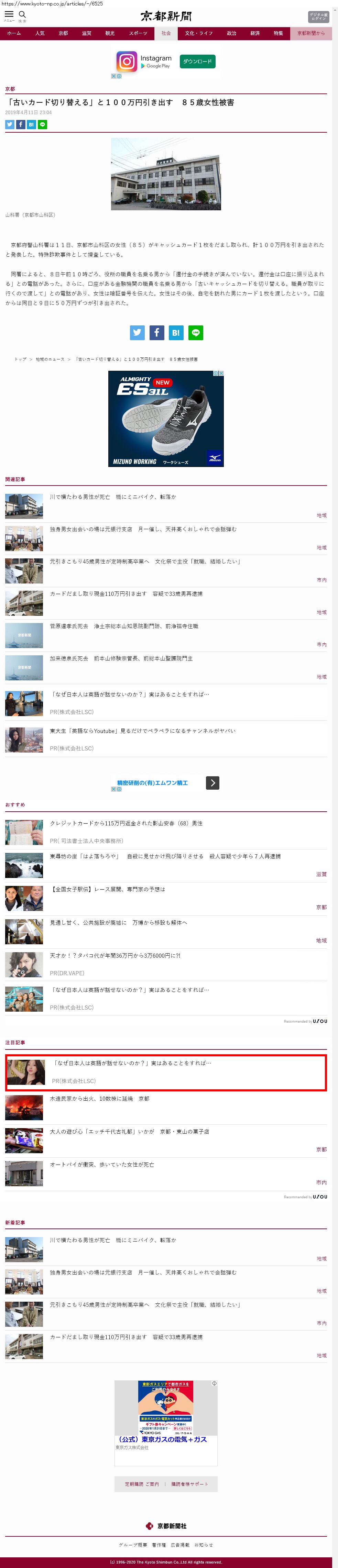Image resolution: width=338 pixels, height=1568 pixels.
Task: Open 定期購読 ご案内 link
Action: click(x=141, y=1483)
